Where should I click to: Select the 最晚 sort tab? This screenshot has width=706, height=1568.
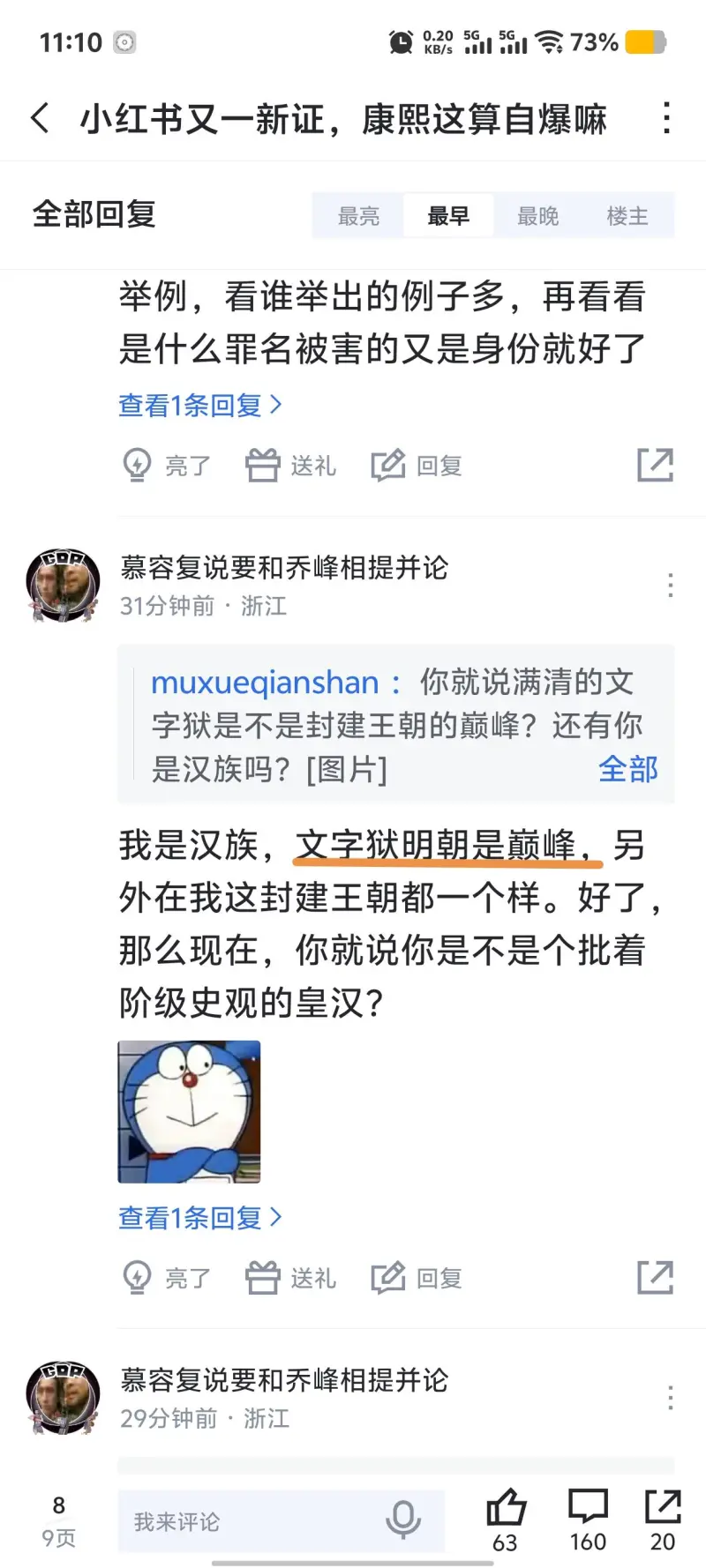click(537, 216)
